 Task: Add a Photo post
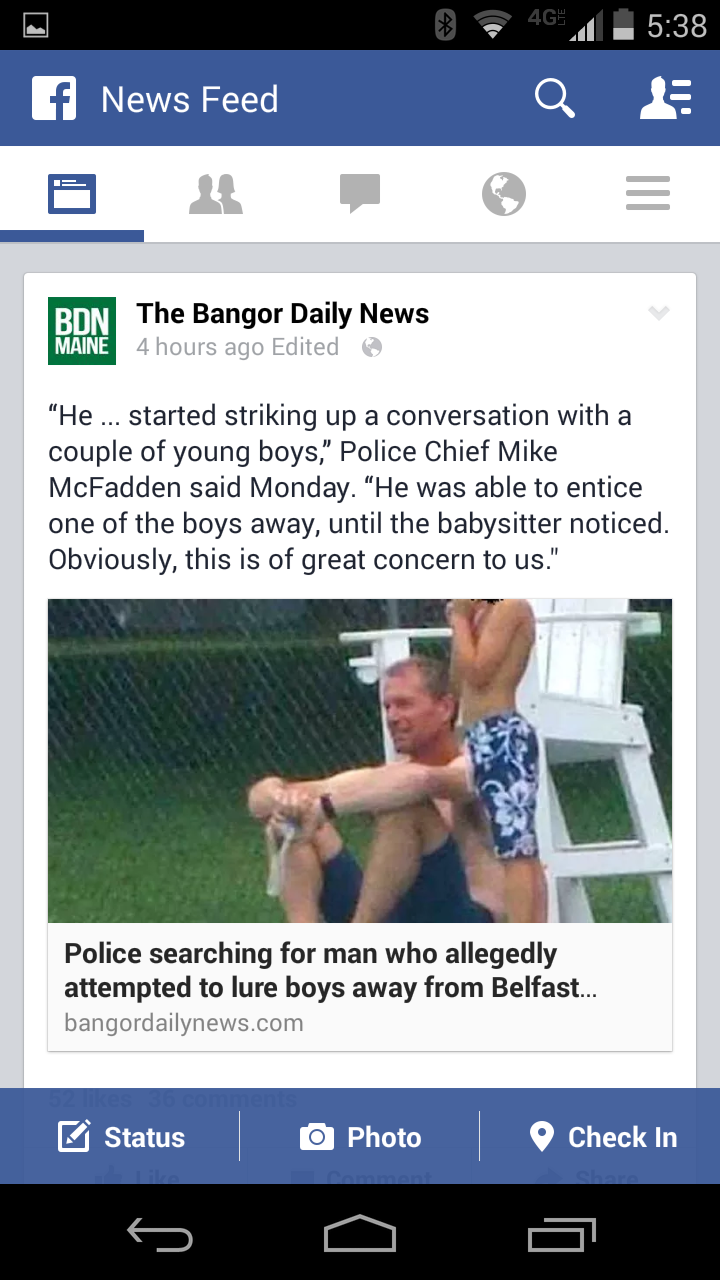click(x=360, y=1137)
